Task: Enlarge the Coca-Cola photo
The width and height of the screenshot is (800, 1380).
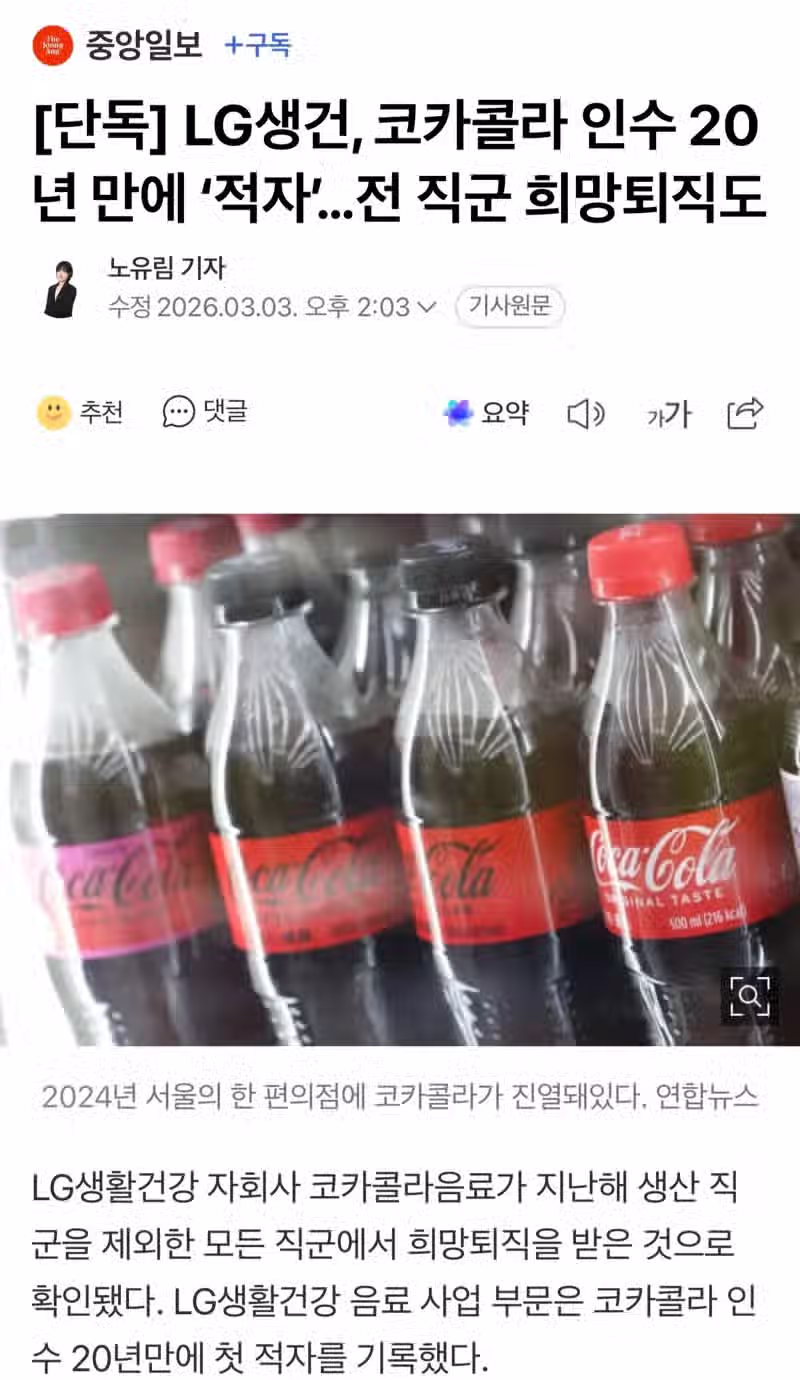Action: [x=749, y=995]
